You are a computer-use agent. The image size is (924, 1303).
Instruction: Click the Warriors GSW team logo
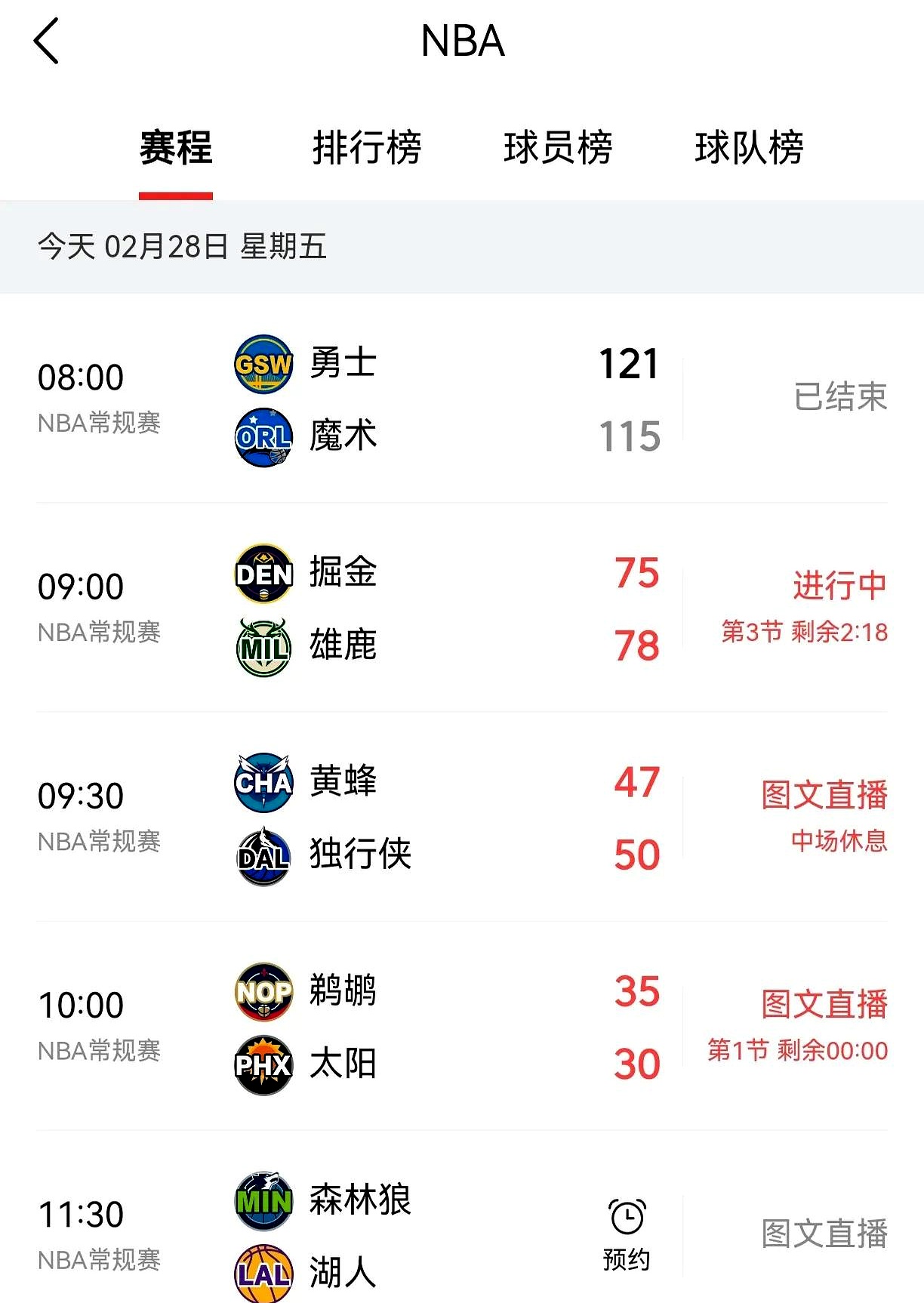(x=263, y=364)
